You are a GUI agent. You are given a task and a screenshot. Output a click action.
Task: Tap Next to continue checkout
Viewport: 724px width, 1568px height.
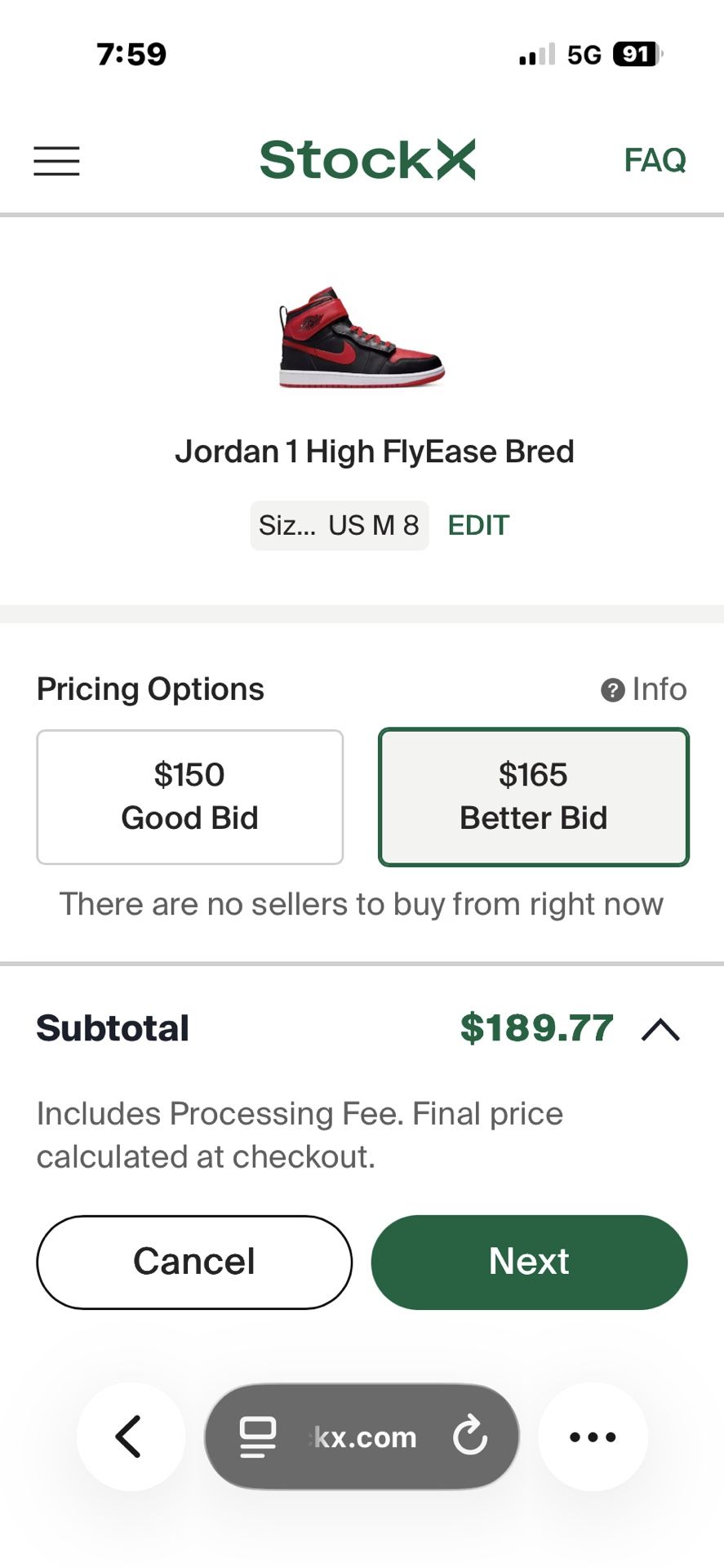[x=528, y=1262]
